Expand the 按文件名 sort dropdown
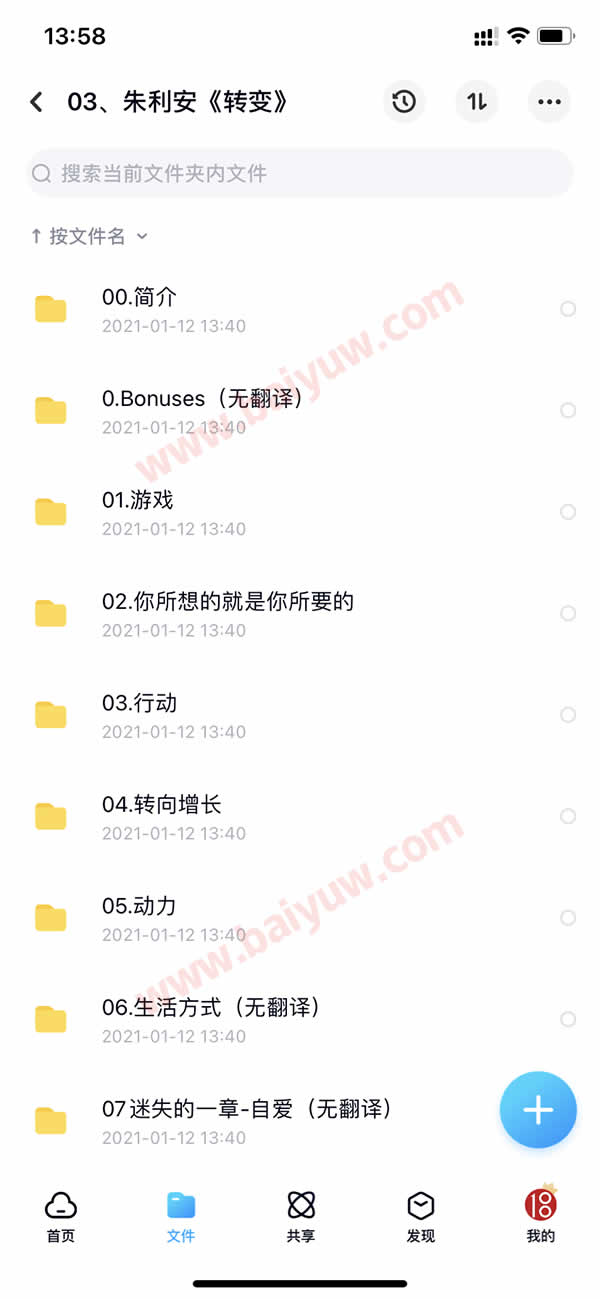 pyautogui.click(x=90, y=236)
